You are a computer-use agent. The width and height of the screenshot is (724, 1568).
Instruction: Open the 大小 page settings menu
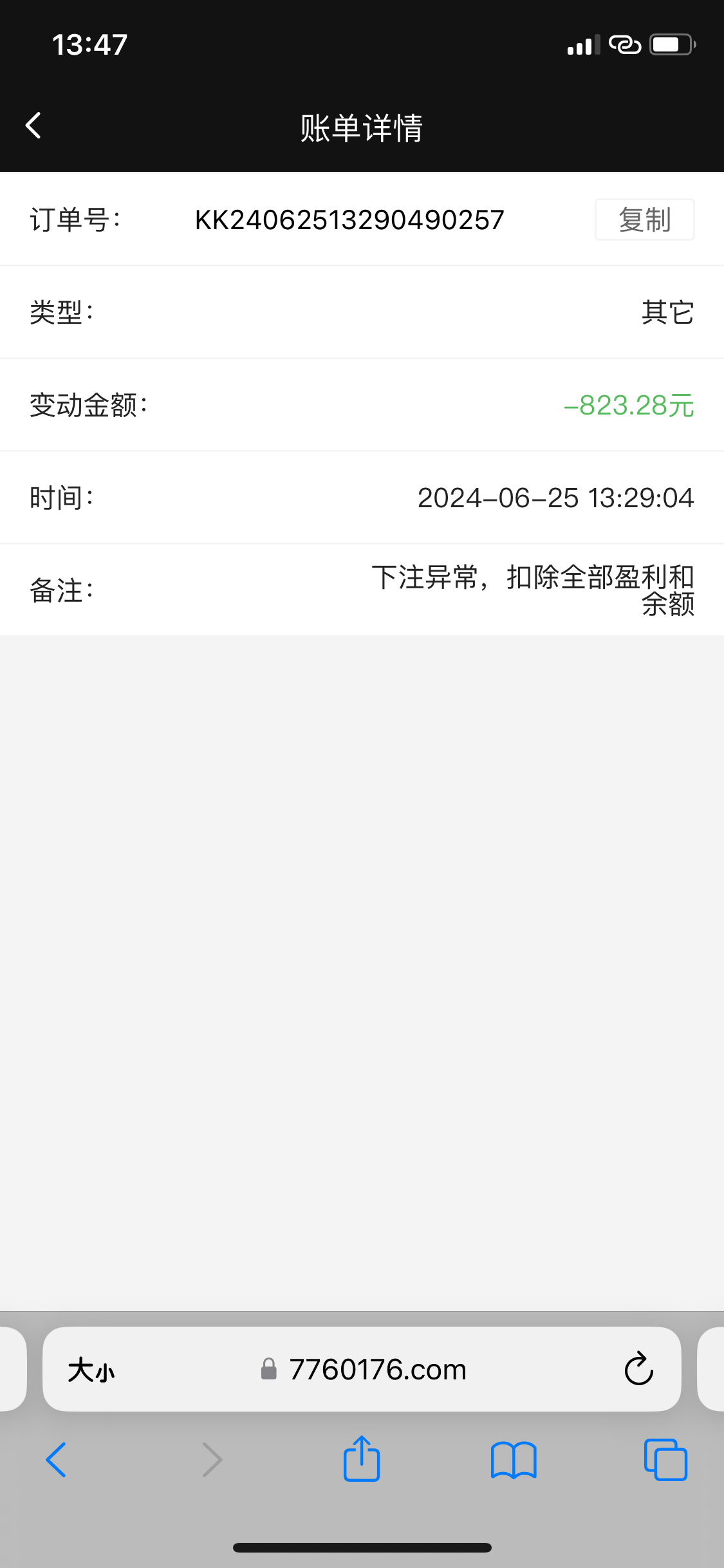pyautogui.click(x=91, y=1369)
